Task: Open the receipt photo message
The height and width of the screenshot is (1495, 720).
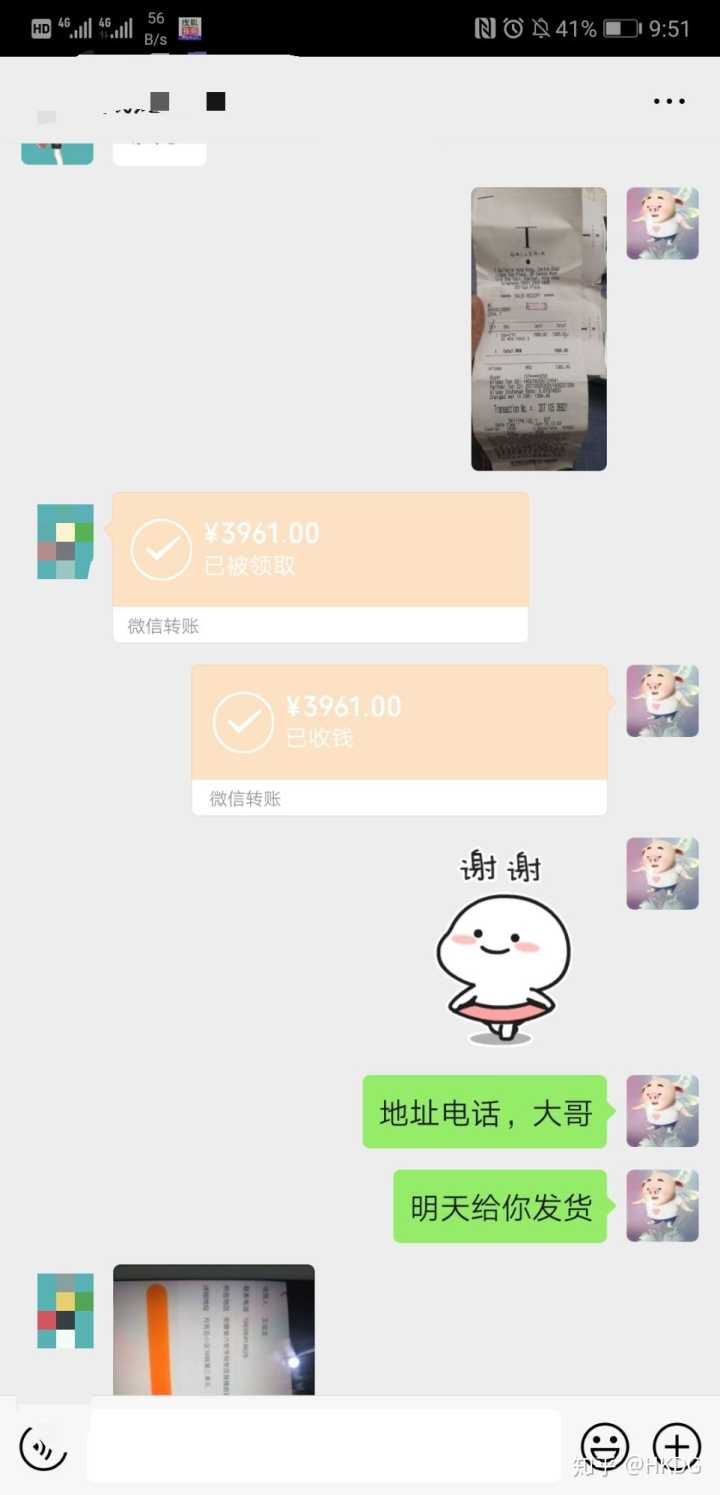Action: pos(539,328)
